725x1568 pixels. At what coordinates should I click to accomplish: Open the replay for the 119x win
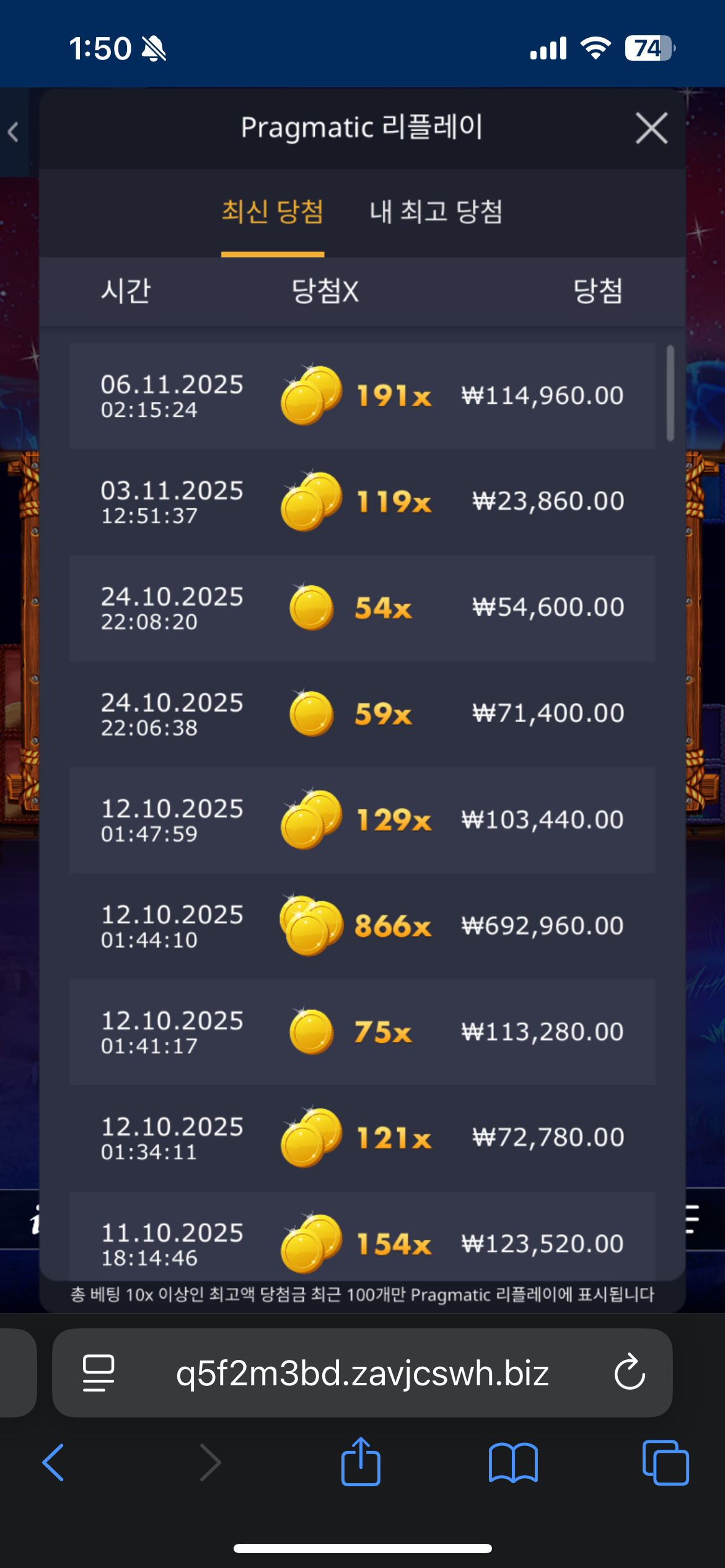pos(362,502)
